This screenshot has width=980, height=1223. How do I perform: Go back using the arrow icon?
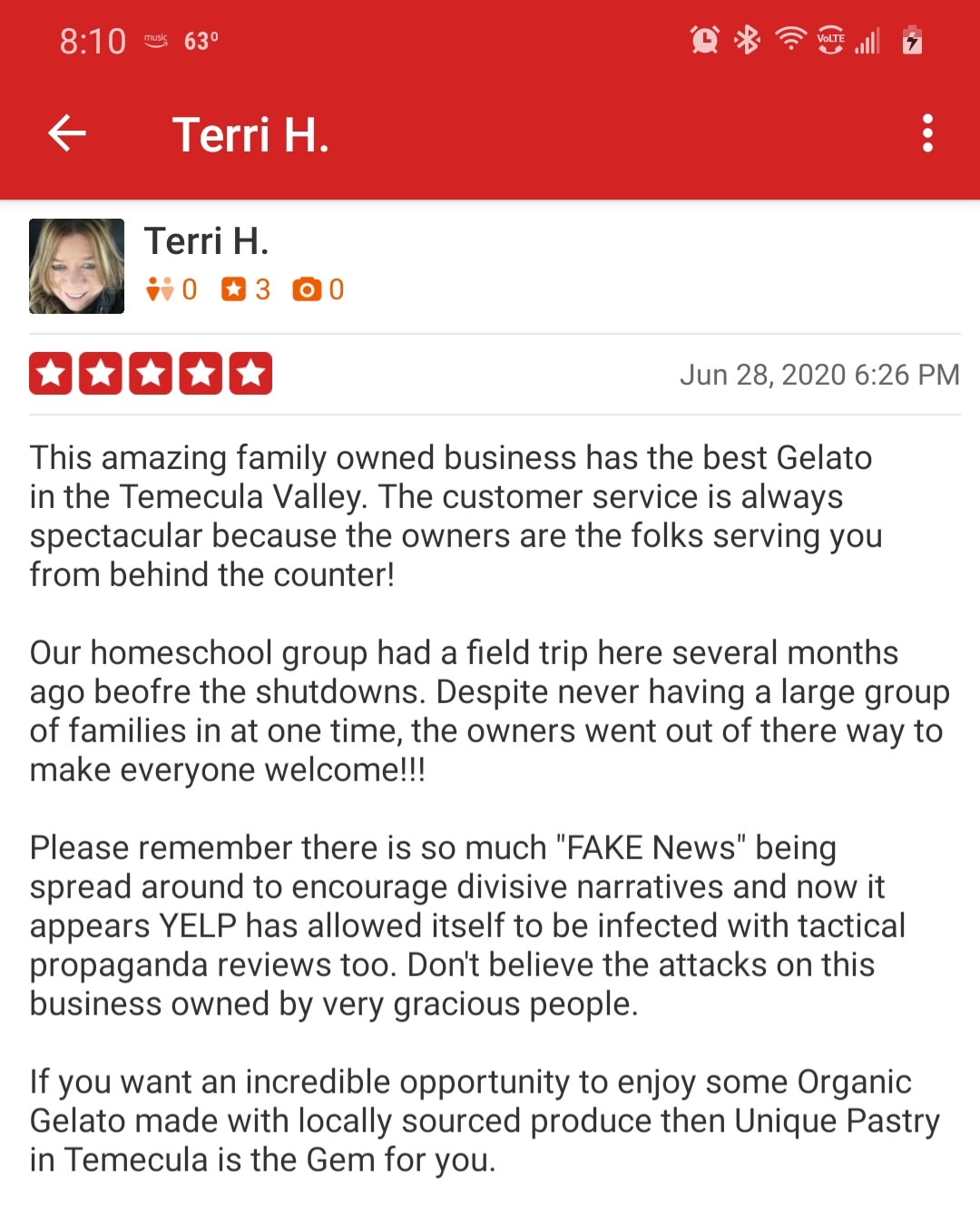[x=67, y=133]
